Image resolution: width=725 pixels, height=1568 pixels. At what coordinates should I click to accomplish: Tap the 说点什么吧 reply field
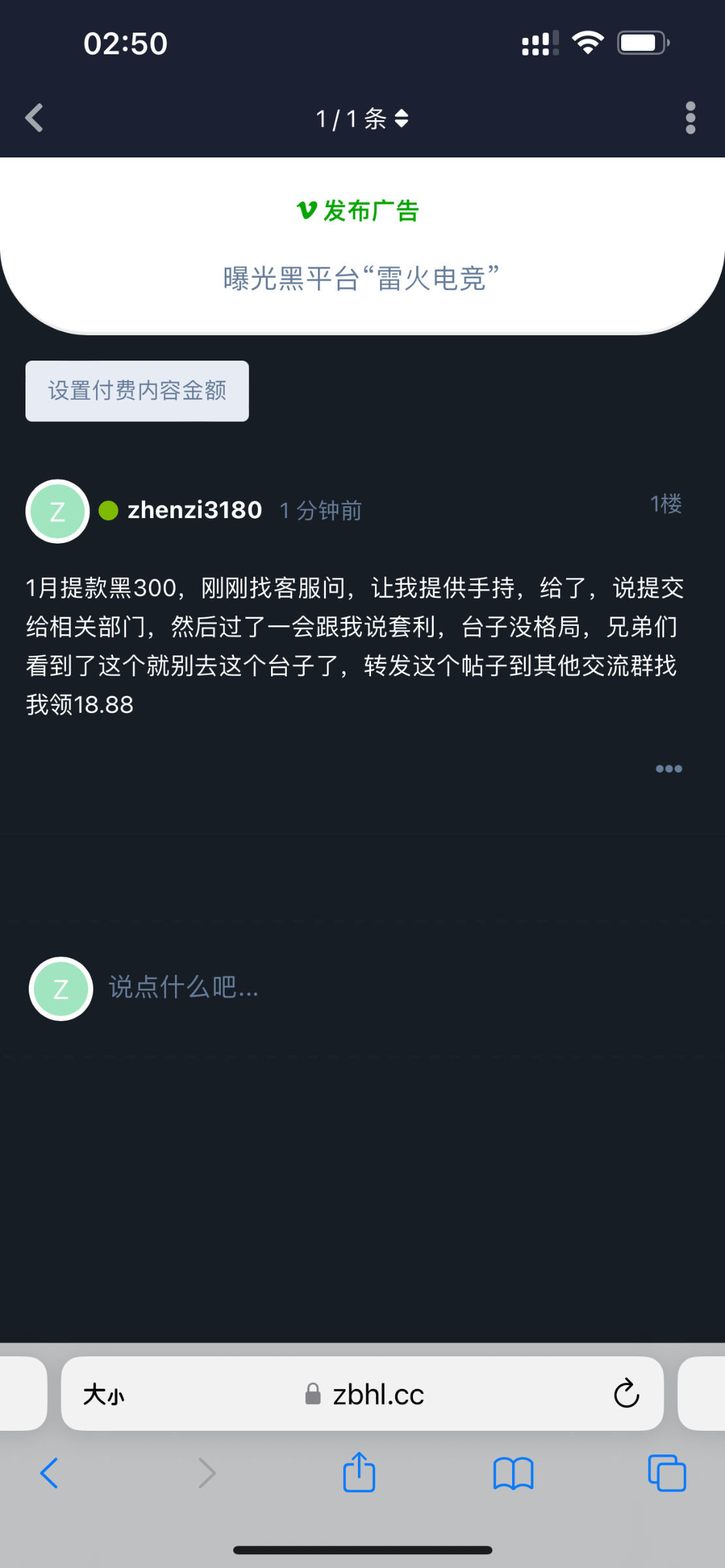(184, 987)
